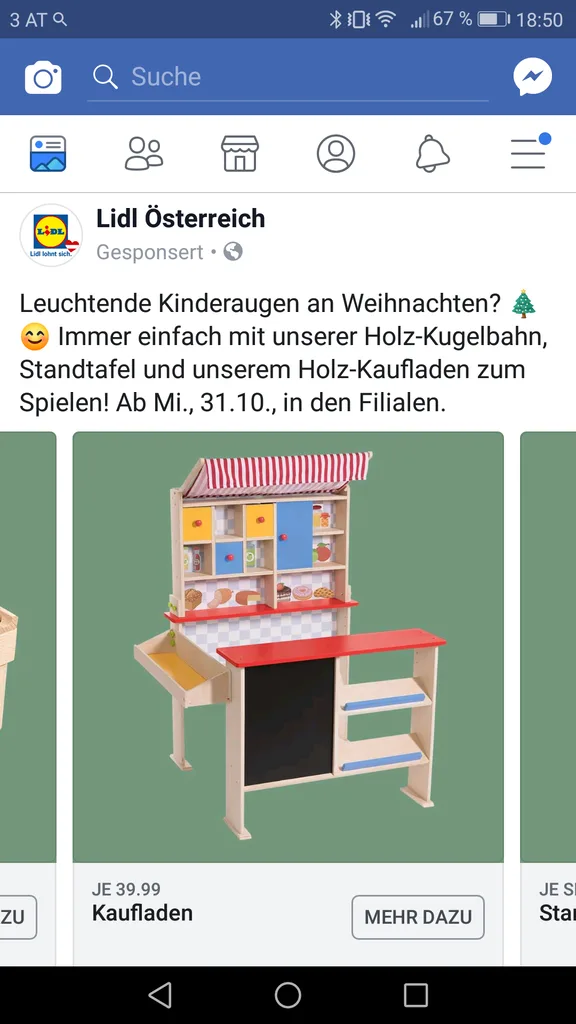576x1024 pixels.
Task: Open the camera icon in the header
Action: pyautogui.click(x=43, y=77)
